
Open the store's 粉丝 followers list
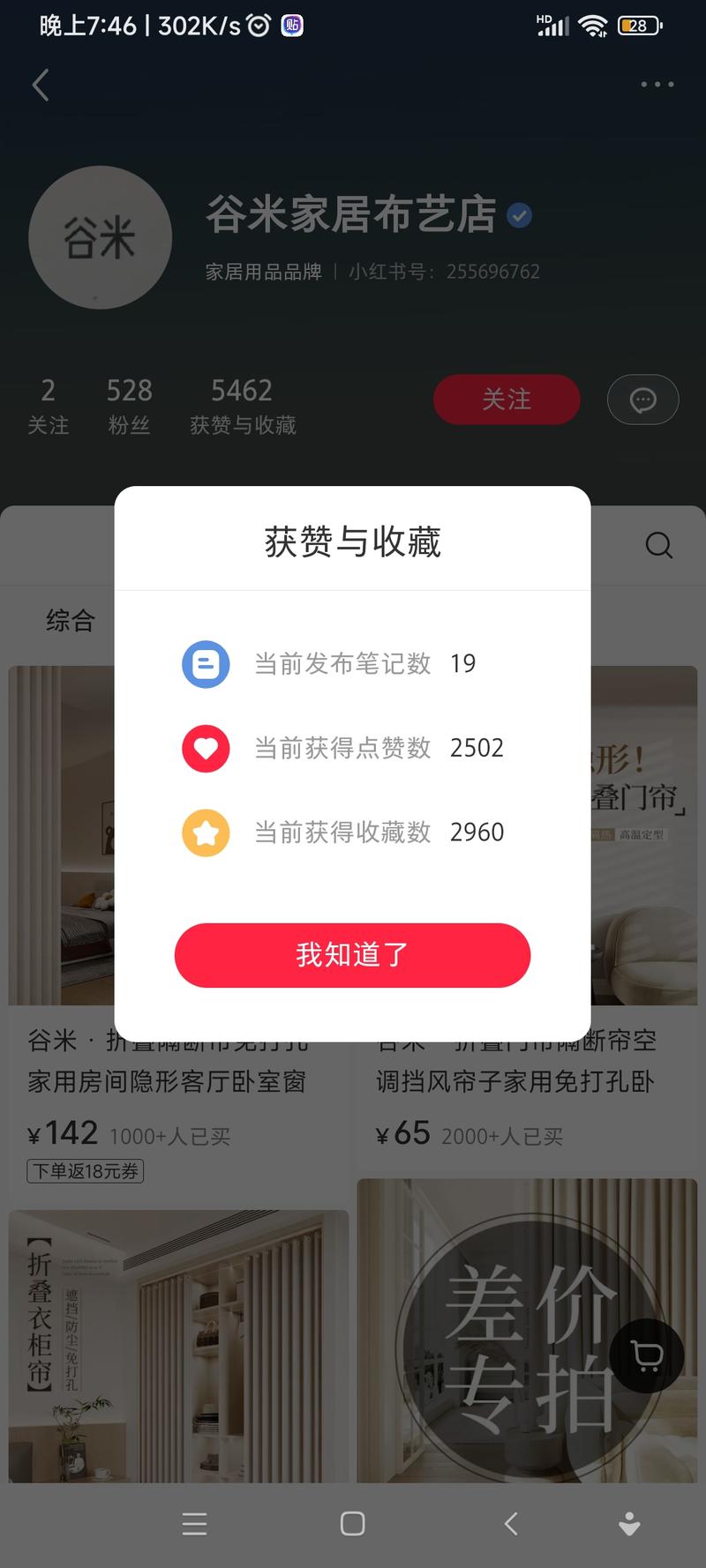[x=129, y=404]
